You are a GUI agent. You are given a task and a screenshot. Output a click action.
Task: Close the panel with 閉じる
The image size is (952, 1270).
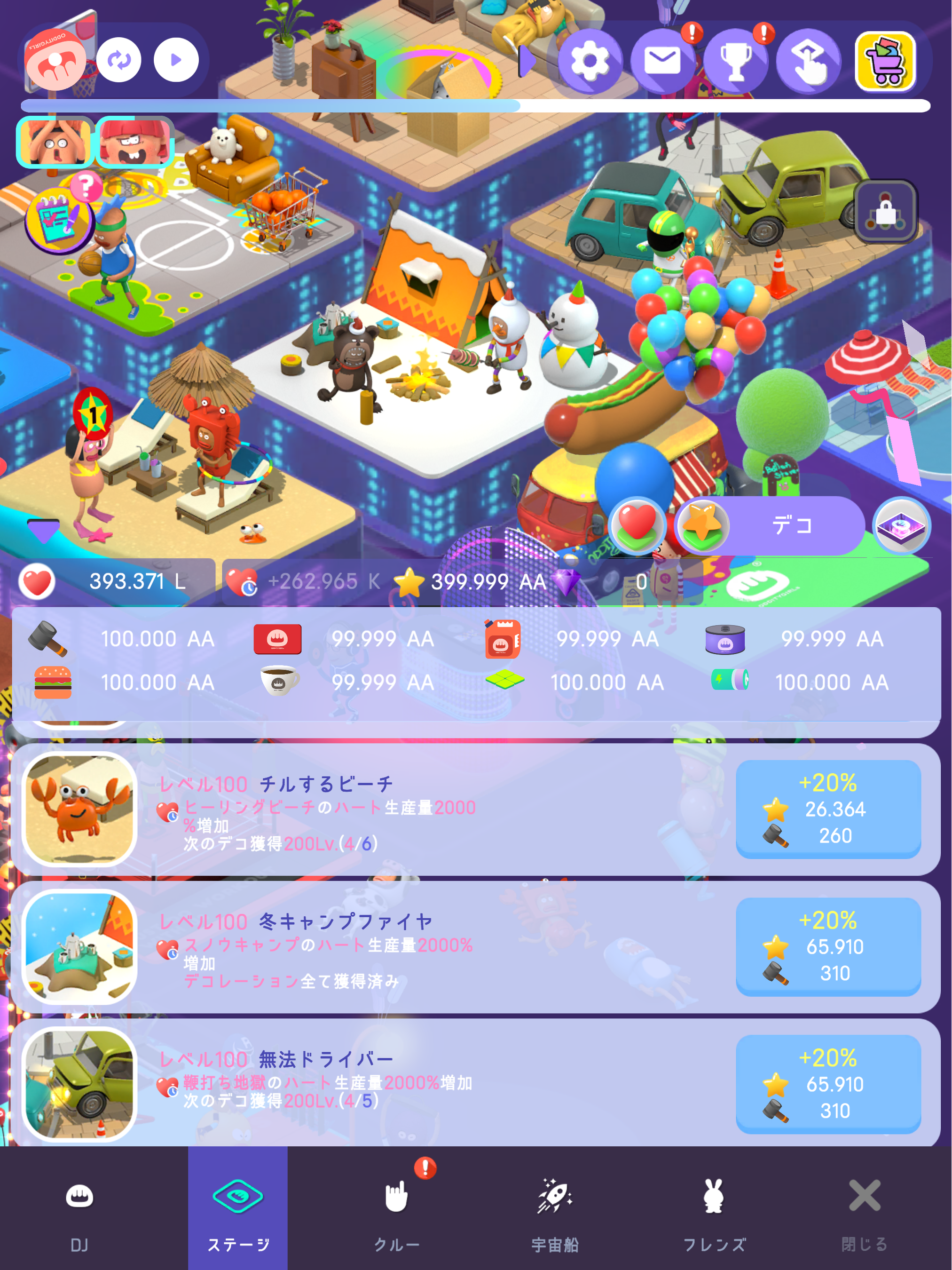tap(864, 1208)
